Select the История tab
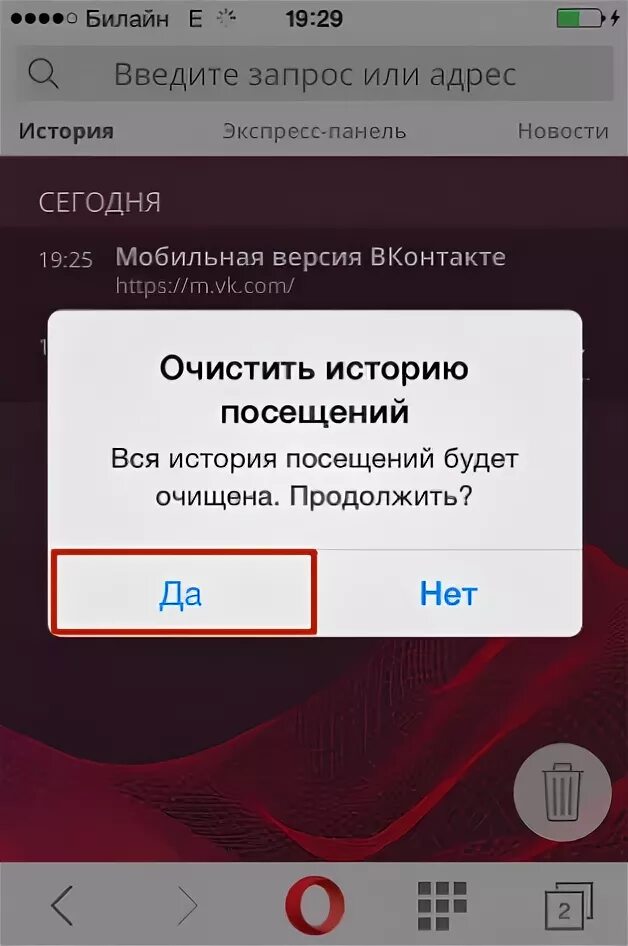This screenshot has height=946, width=628. (66, 131)
